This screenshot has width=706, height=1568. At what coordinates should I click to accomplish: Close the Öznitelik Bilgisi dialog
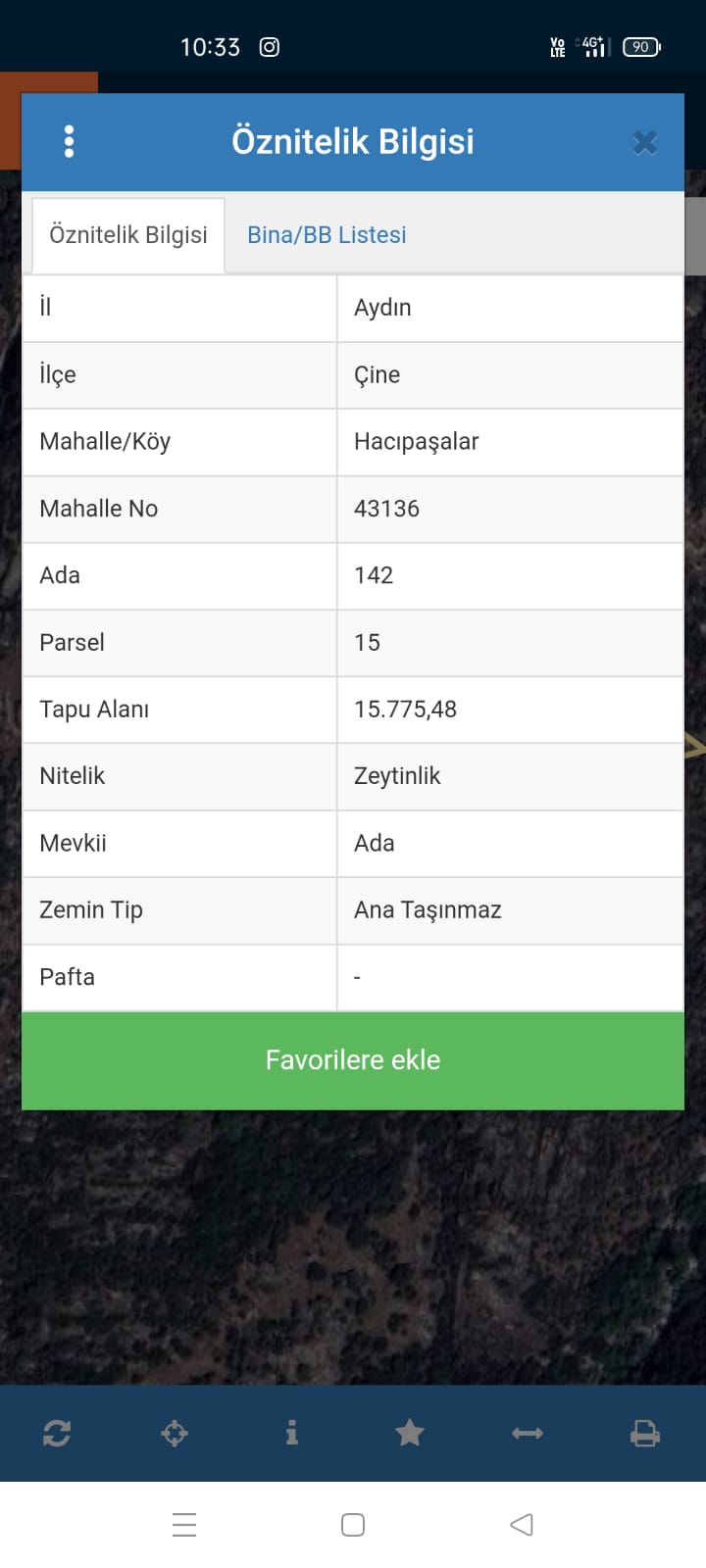pyautogui.click(x=644, y=143)
